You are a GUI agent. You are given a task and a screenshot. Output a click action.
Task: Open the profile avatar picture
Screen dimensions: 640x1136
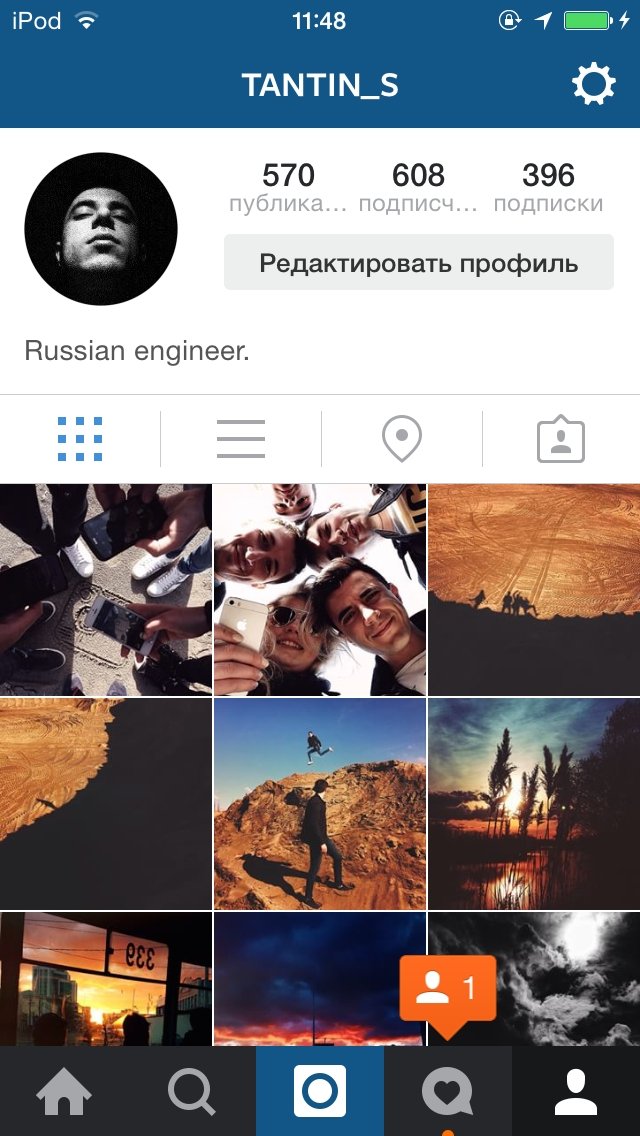pos(101,229)
